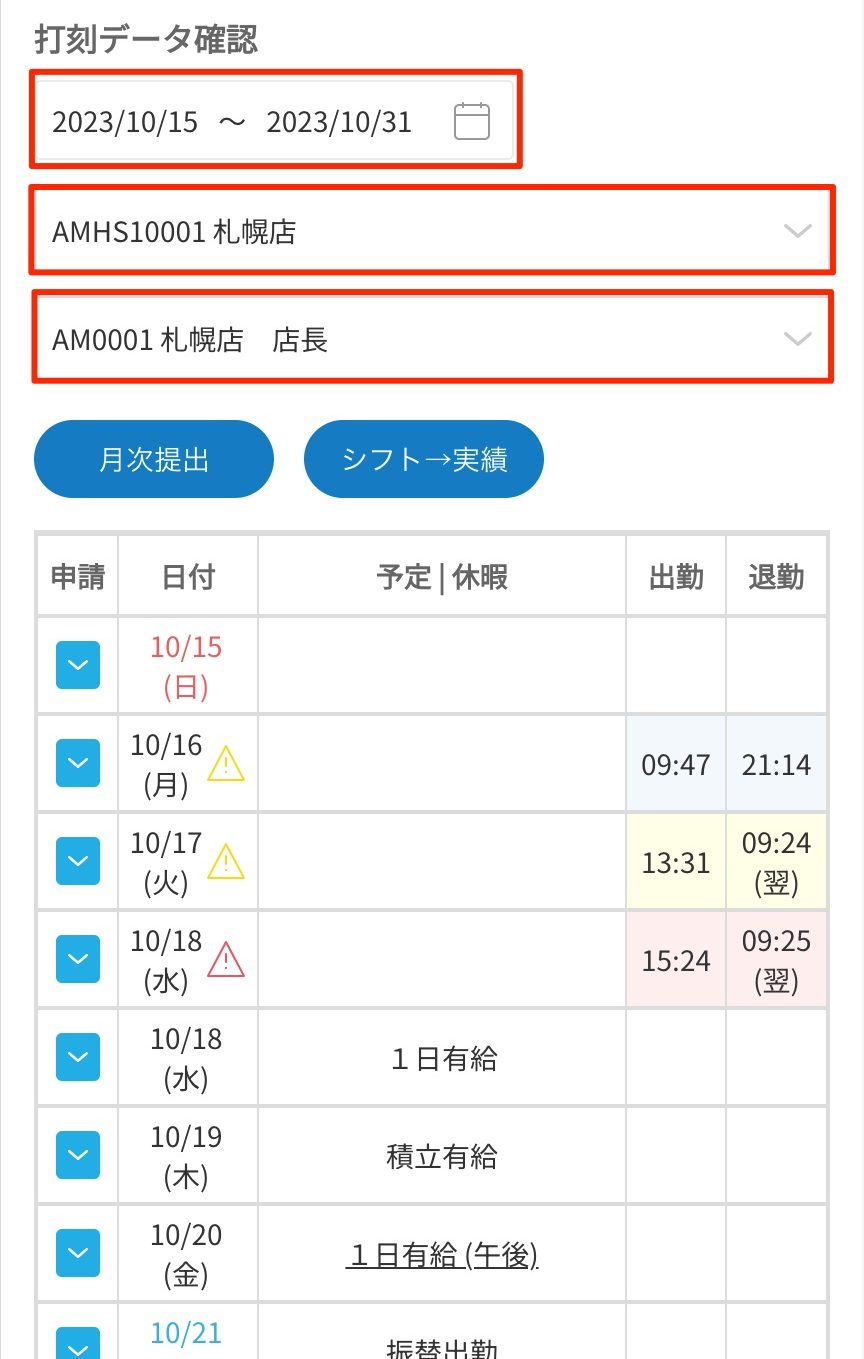Tap the シフト→実績 button
The width and height of the screenshot is (864, 1359).
(x=424, y=459)
